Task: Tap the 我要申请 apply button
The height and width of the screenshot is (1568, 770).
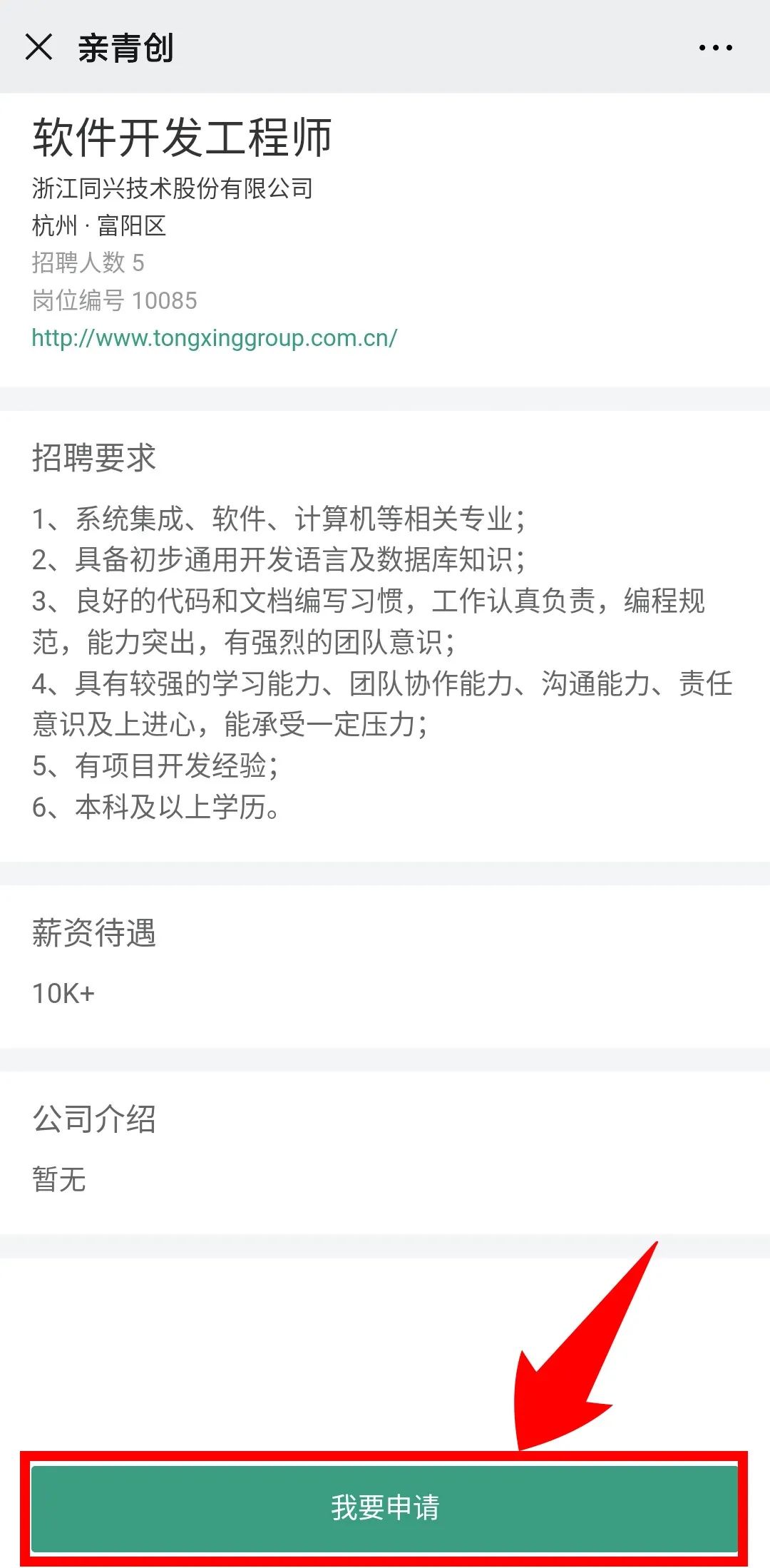Action: tap(385, 1507)
